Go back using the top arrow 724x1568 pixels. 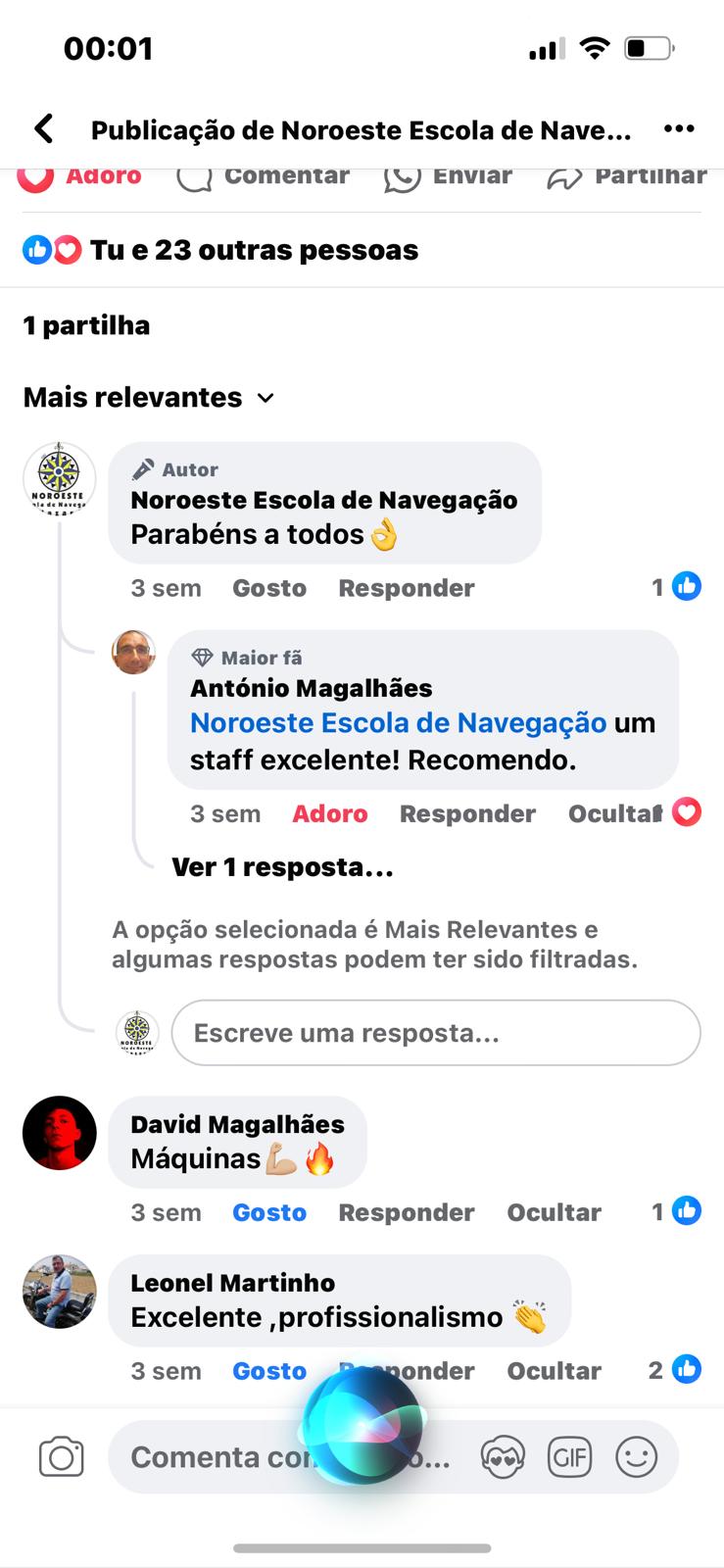[44, 129]
